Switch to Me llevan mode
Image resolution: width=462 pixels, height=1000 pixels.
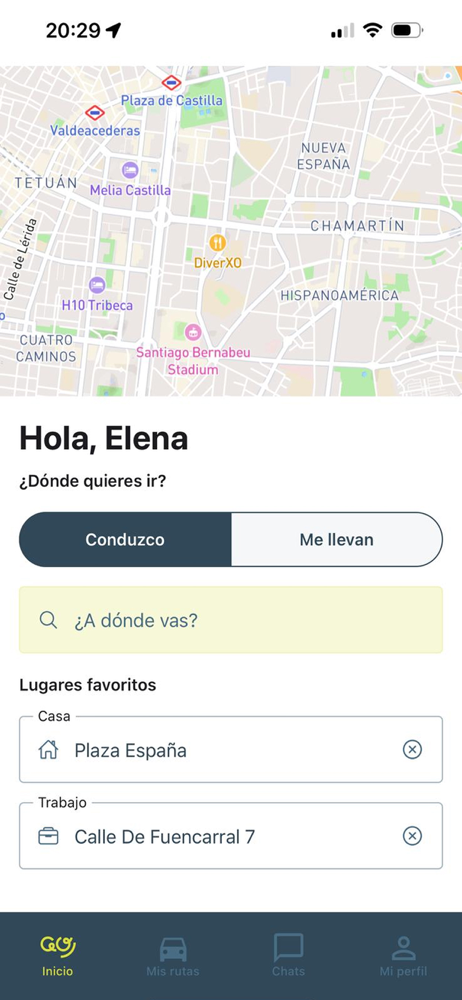pyautogui.click(x=336, y=540)
